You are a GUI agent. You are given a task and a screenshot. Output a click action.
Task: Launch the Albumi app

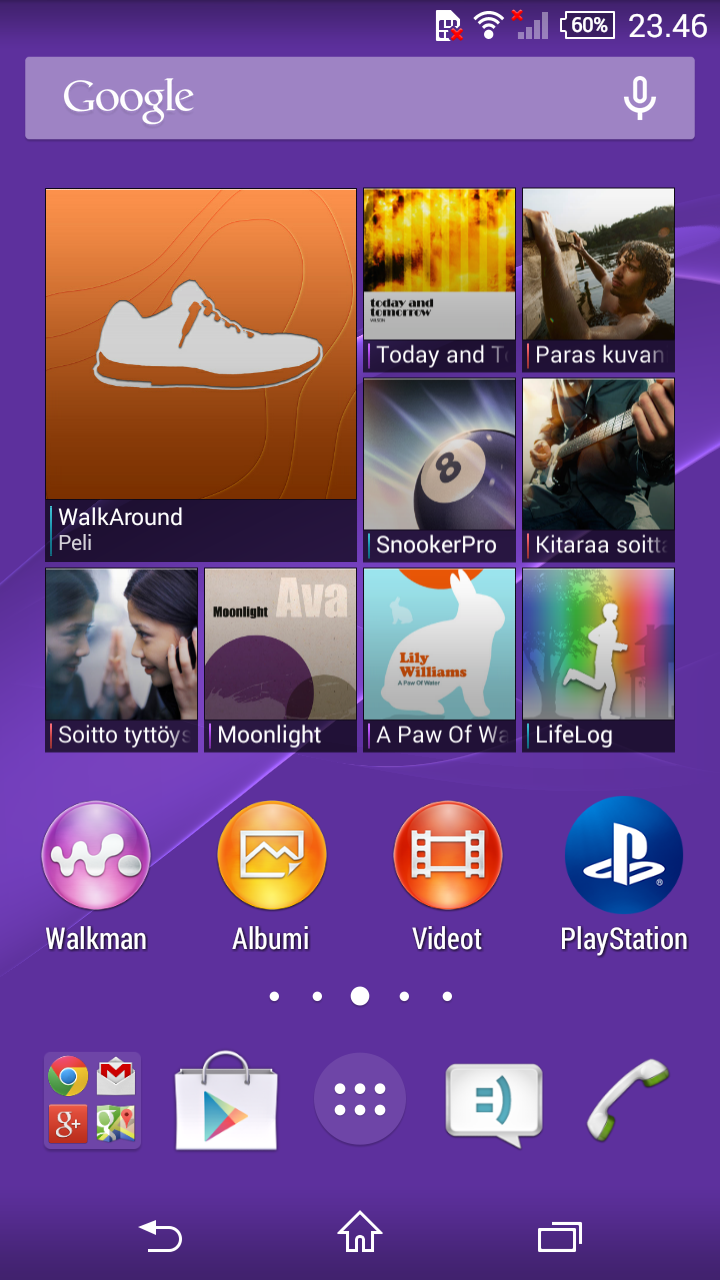click(x=271, y=876)
